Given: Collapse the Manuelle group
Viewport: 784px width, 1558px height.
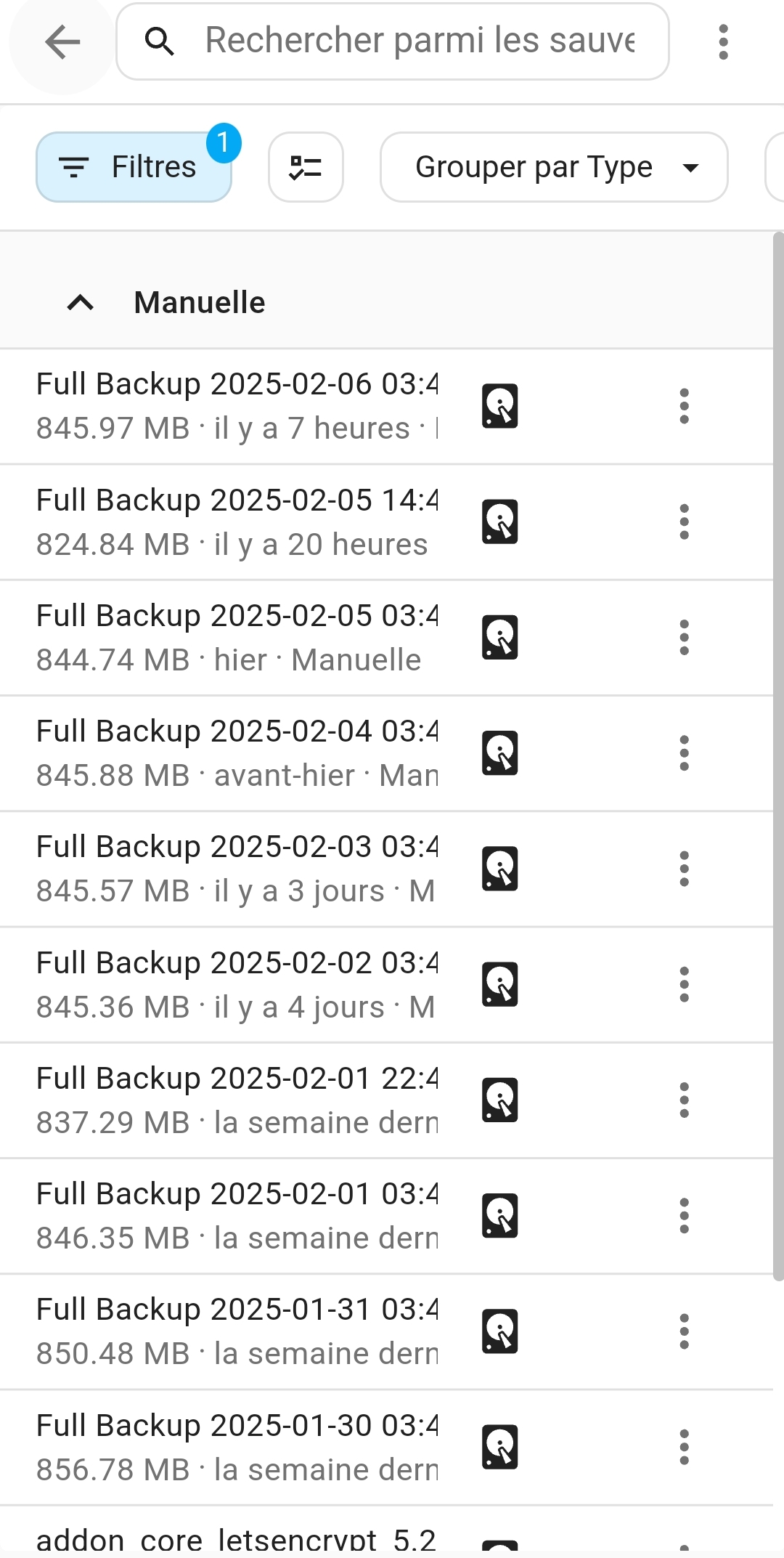Looking at the screenshot, I should point(81,302).
